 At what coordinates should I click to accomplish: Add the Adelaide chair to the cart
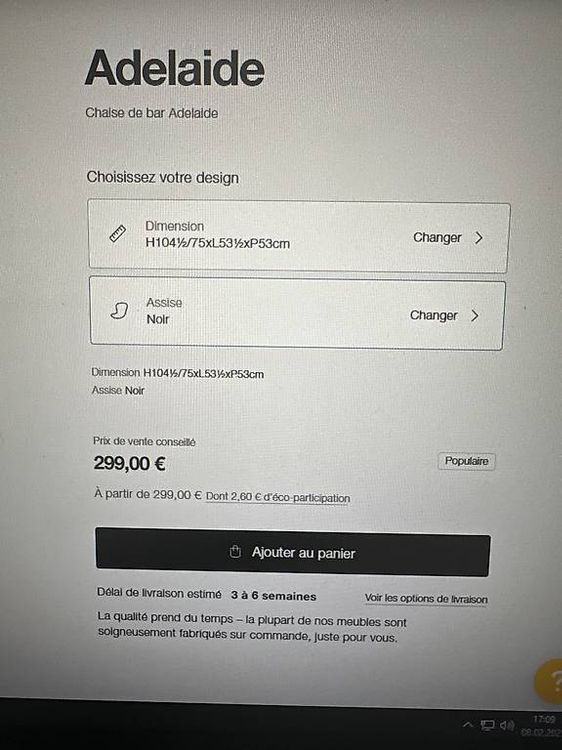point(293,552)
